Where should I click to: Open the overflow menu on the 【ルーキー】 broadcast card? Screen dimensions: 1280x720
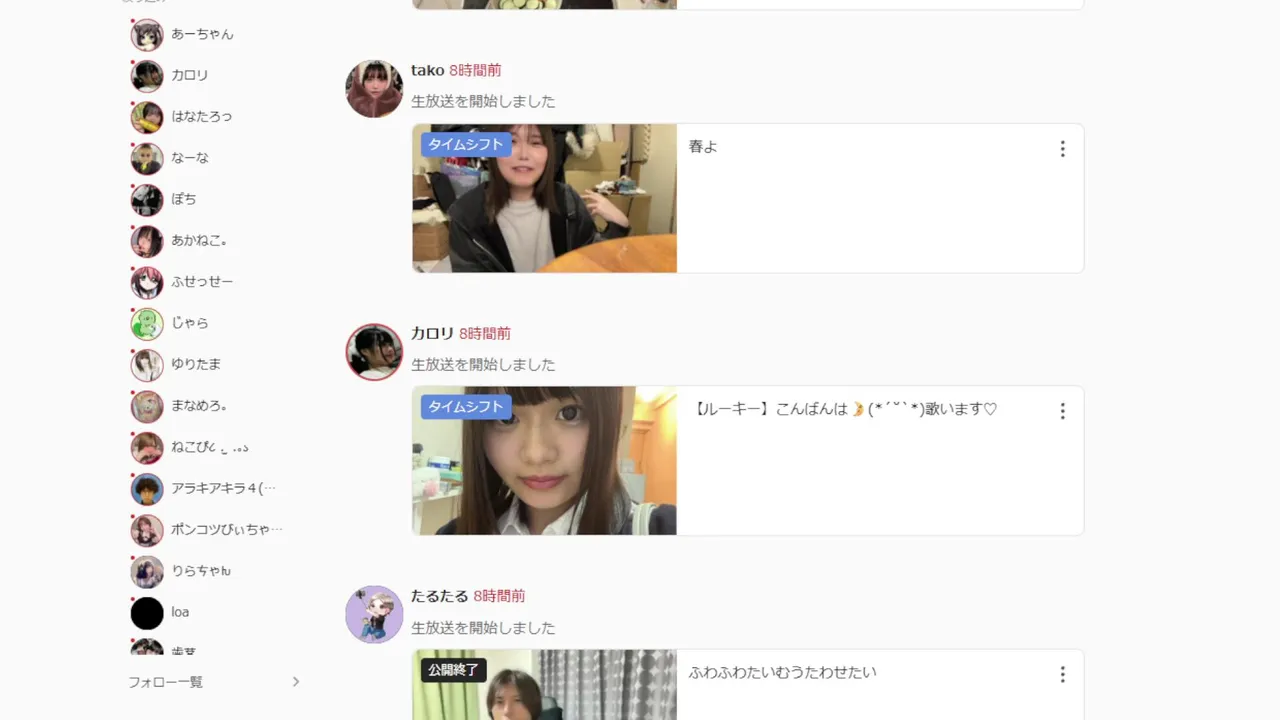click(1062, 411)
